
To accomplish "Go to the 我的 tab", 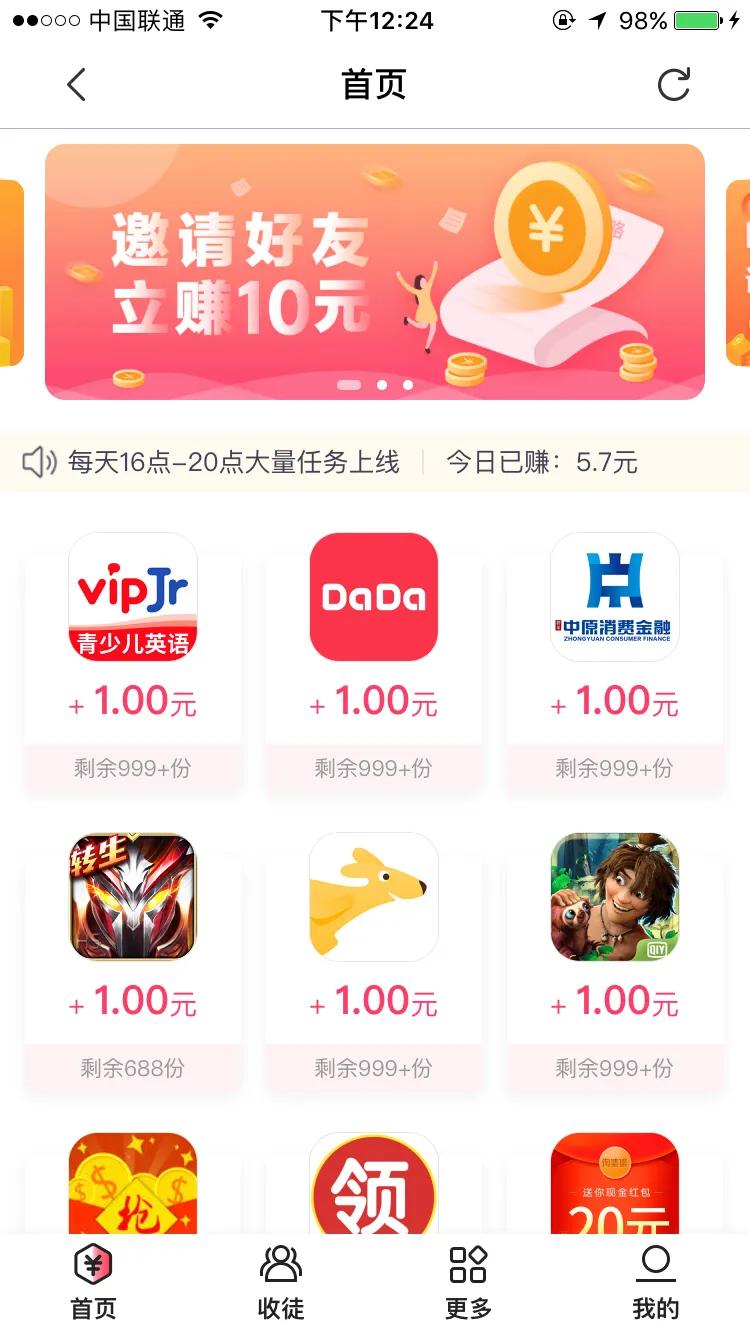I will pyautogui.click(x=655, y=1283).
